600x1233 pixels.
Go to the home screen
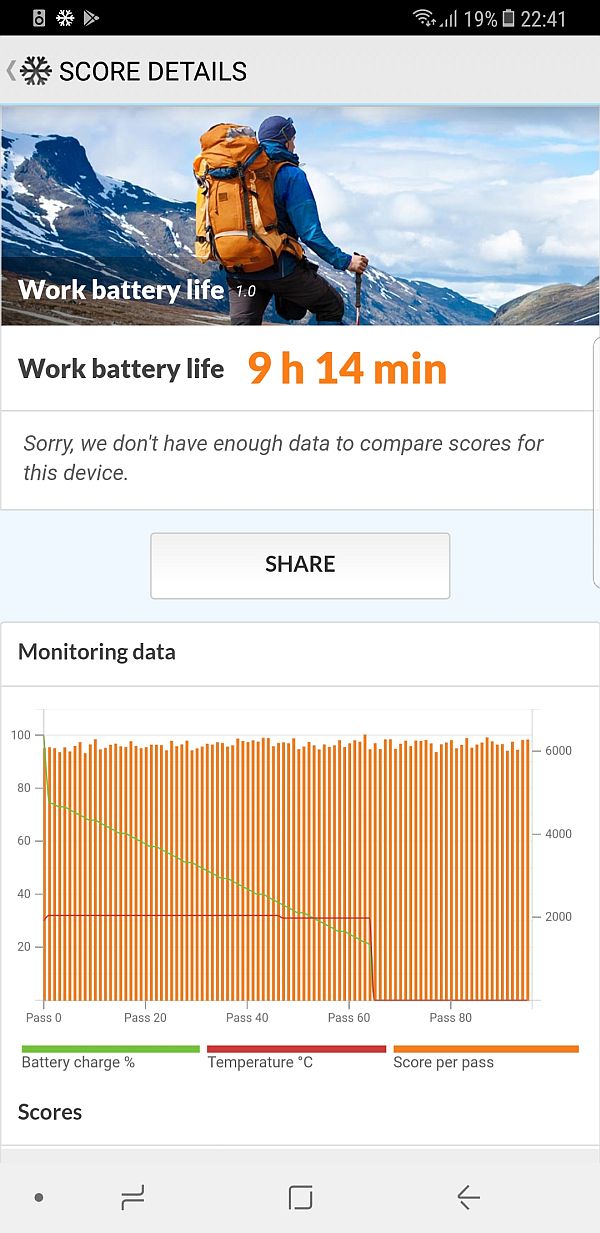pyautogui.click(x=300, y=1197)
